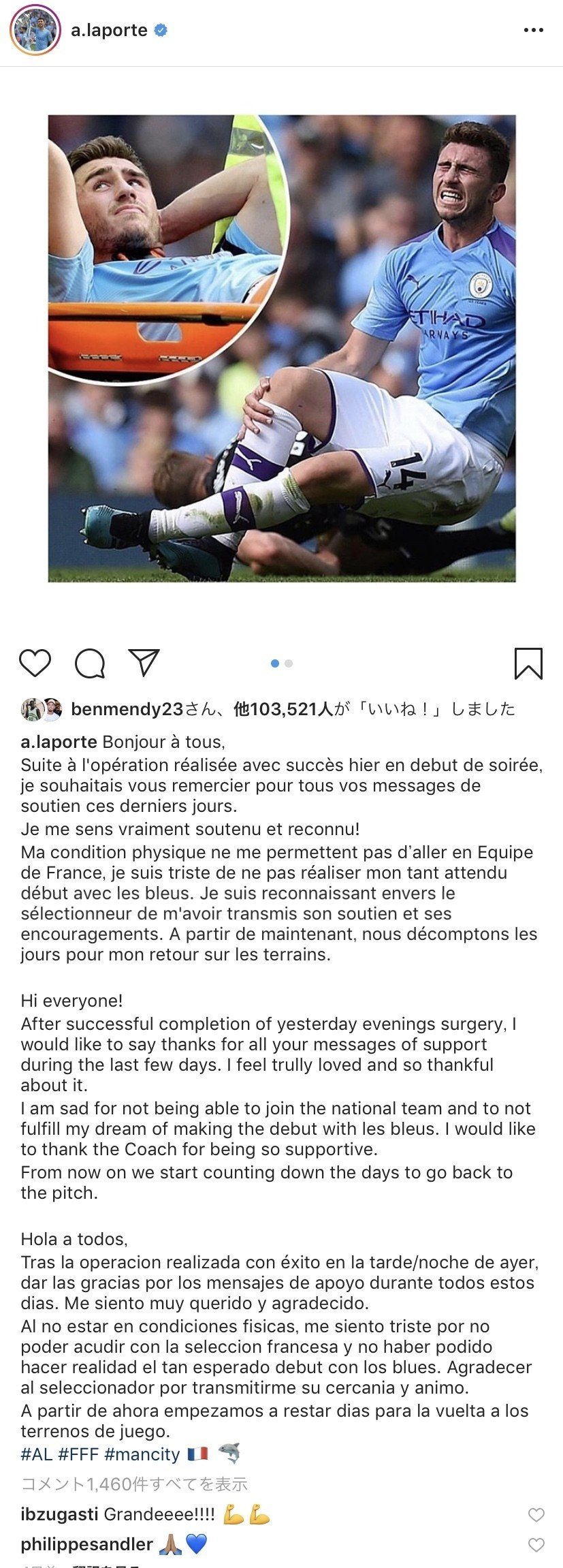View the list of 103,521 likers
The image size is (563, 1568).
tap(283, 709)
